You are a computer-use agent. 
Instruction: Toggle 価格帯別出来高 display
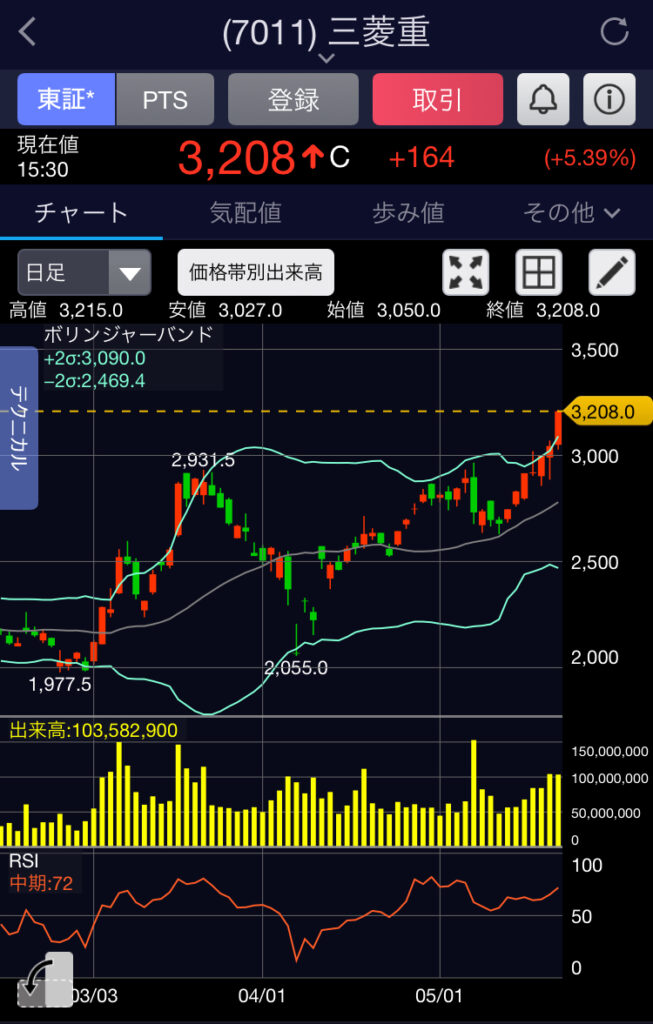click(256, 272)
